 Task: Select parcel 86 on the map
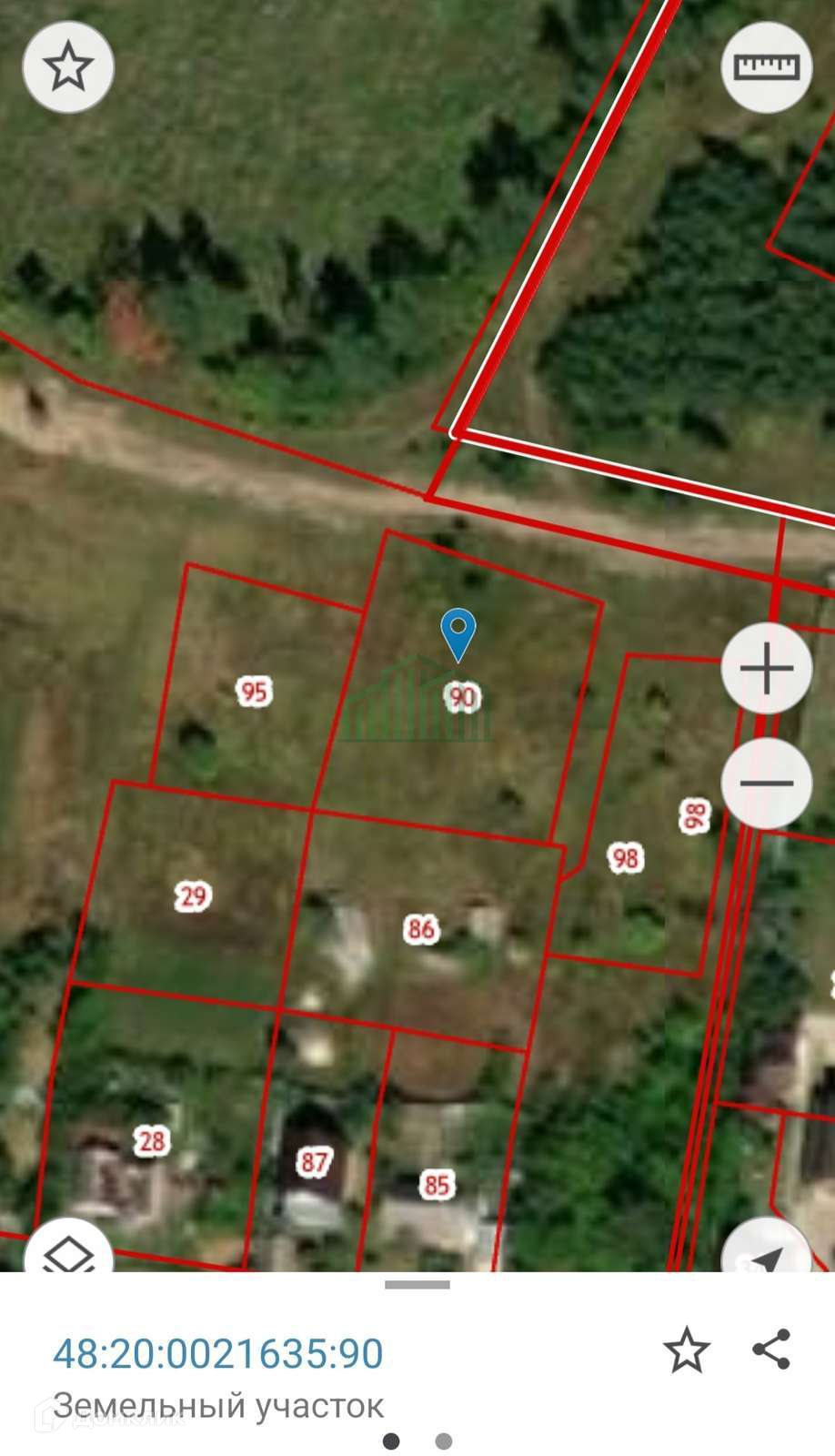point(421,929)
